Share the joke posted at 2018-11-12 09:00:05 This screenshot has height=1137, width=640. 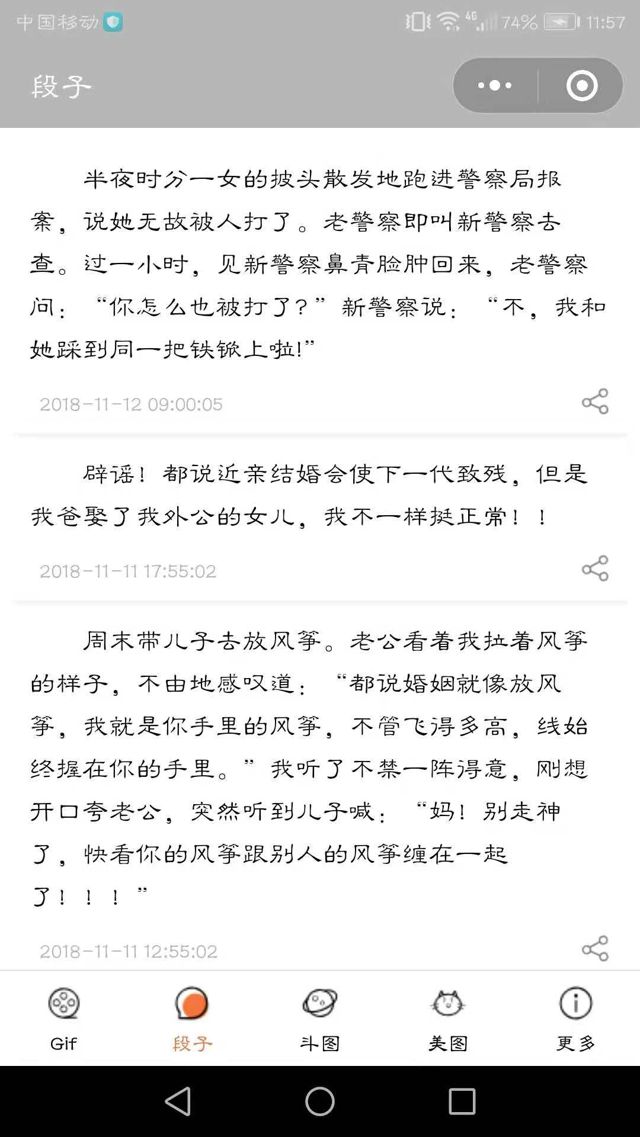click(x=595, y=403)
